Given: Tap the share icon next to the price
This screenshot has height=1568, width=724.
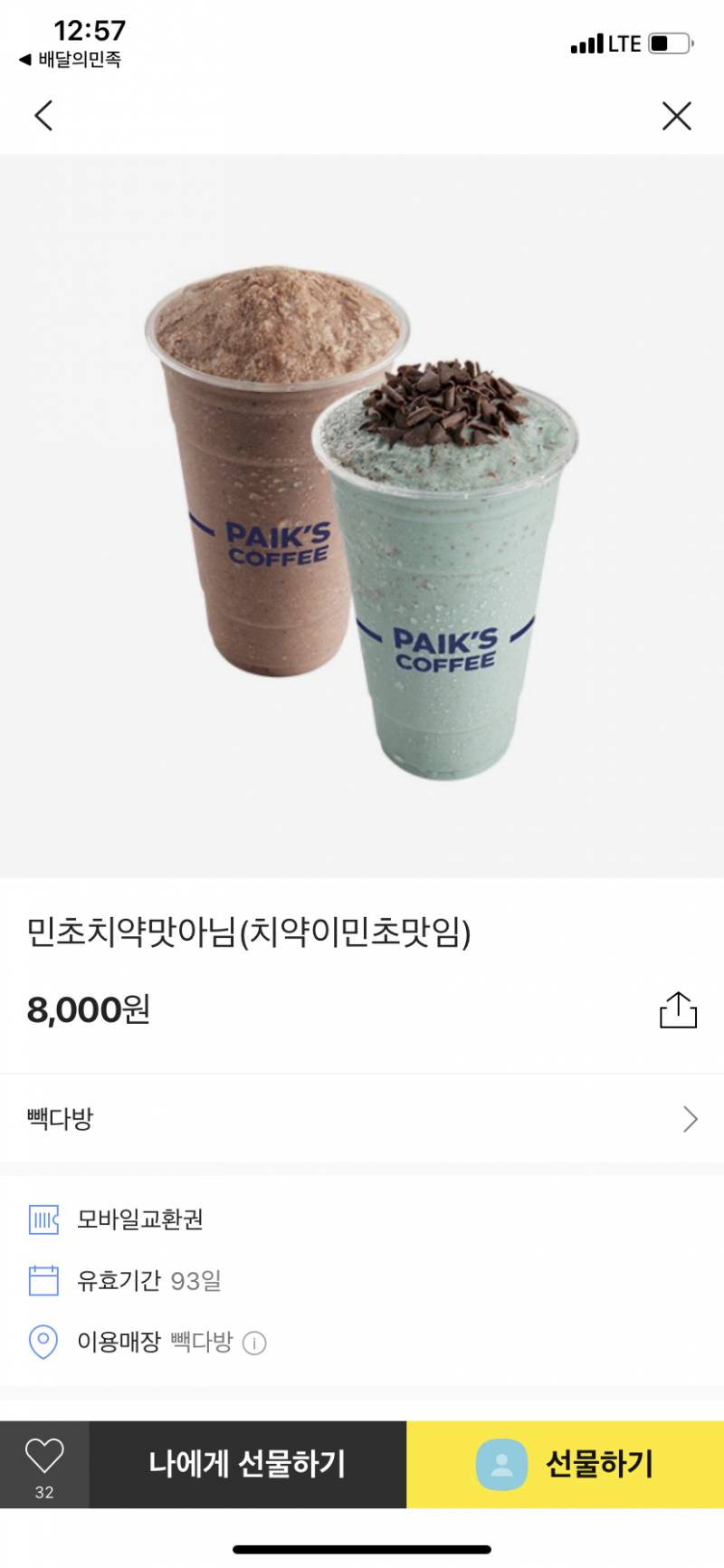Looking at the screenshot, I should pyautogui.click(x=681, y=1010).
